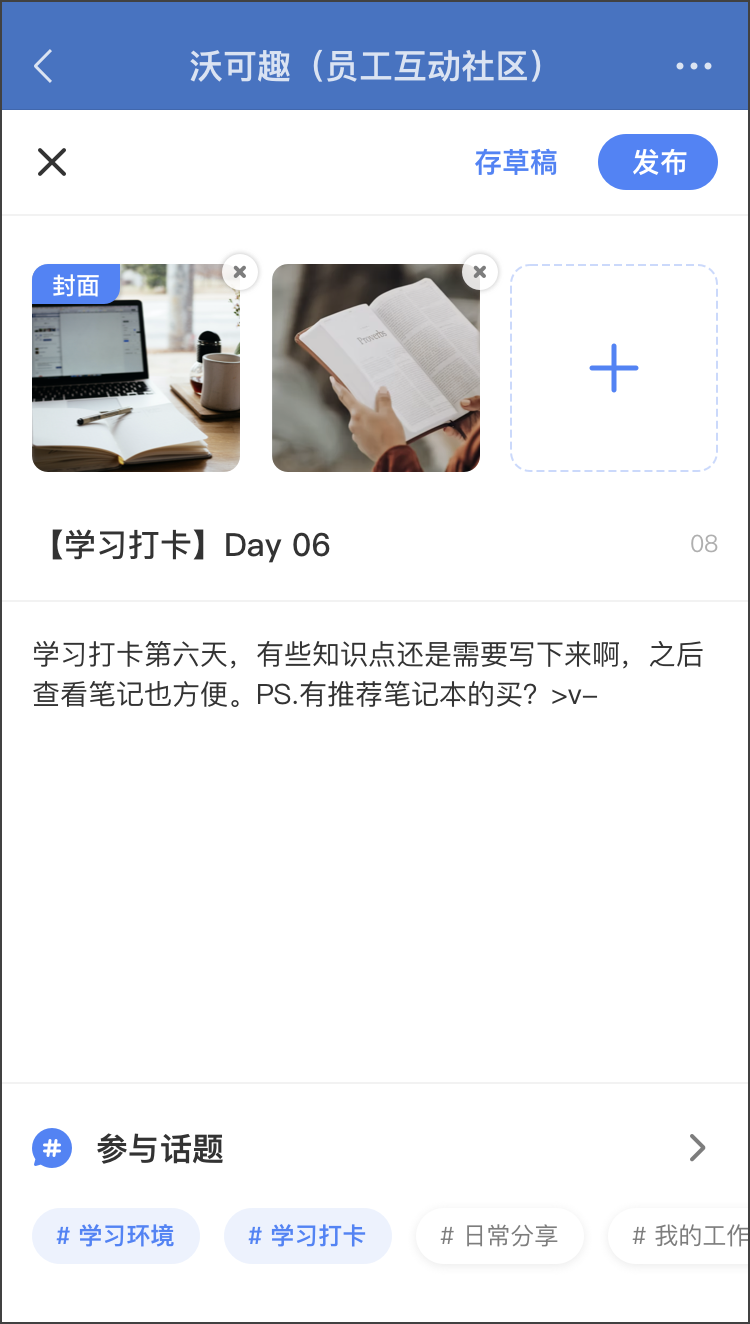Select the 学习环境 topic tag
This screenshot has width=750, height=1324.
116,1236
